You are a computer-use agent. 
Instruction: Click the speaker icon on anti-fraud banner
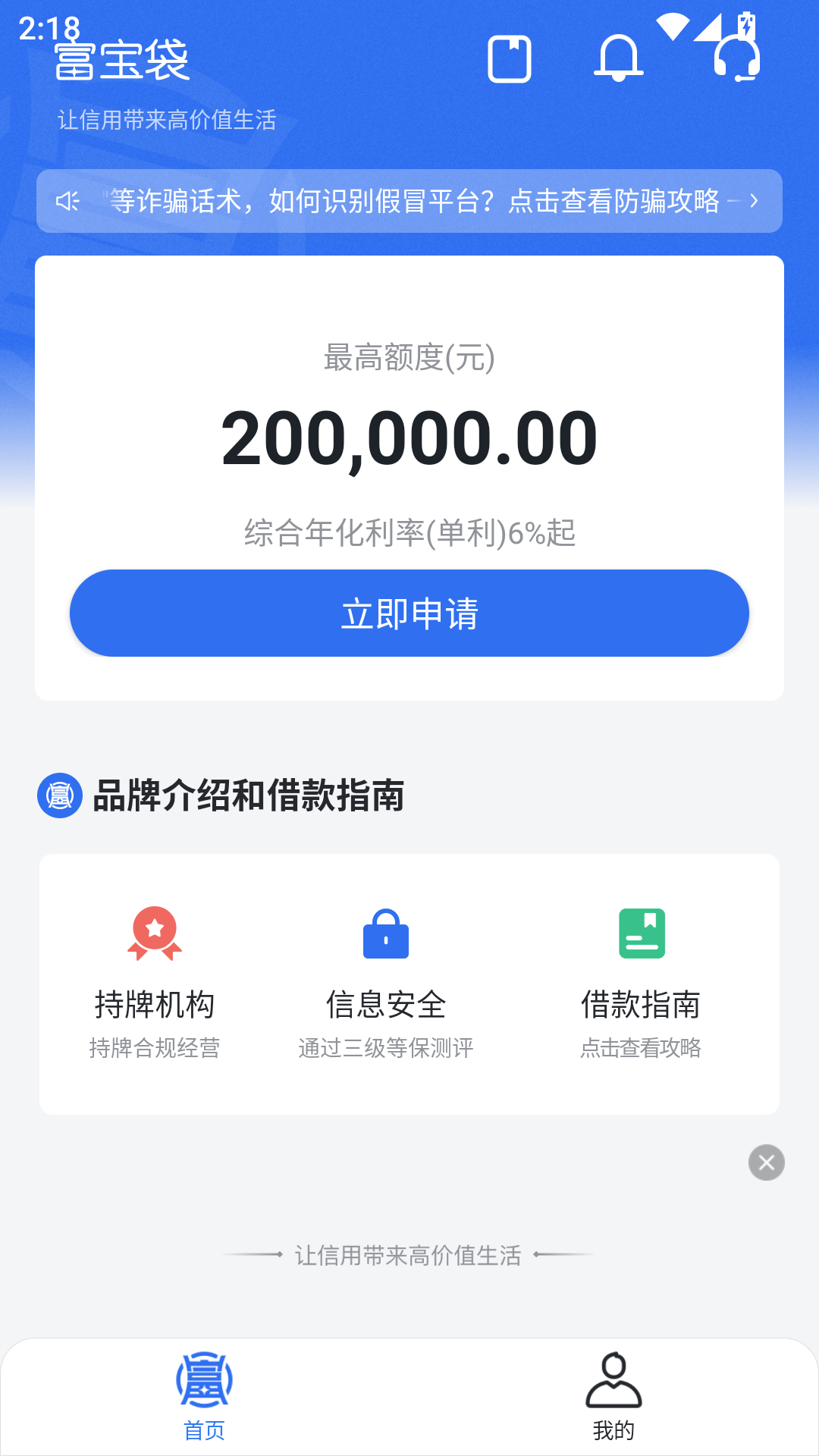click(69, 201)
